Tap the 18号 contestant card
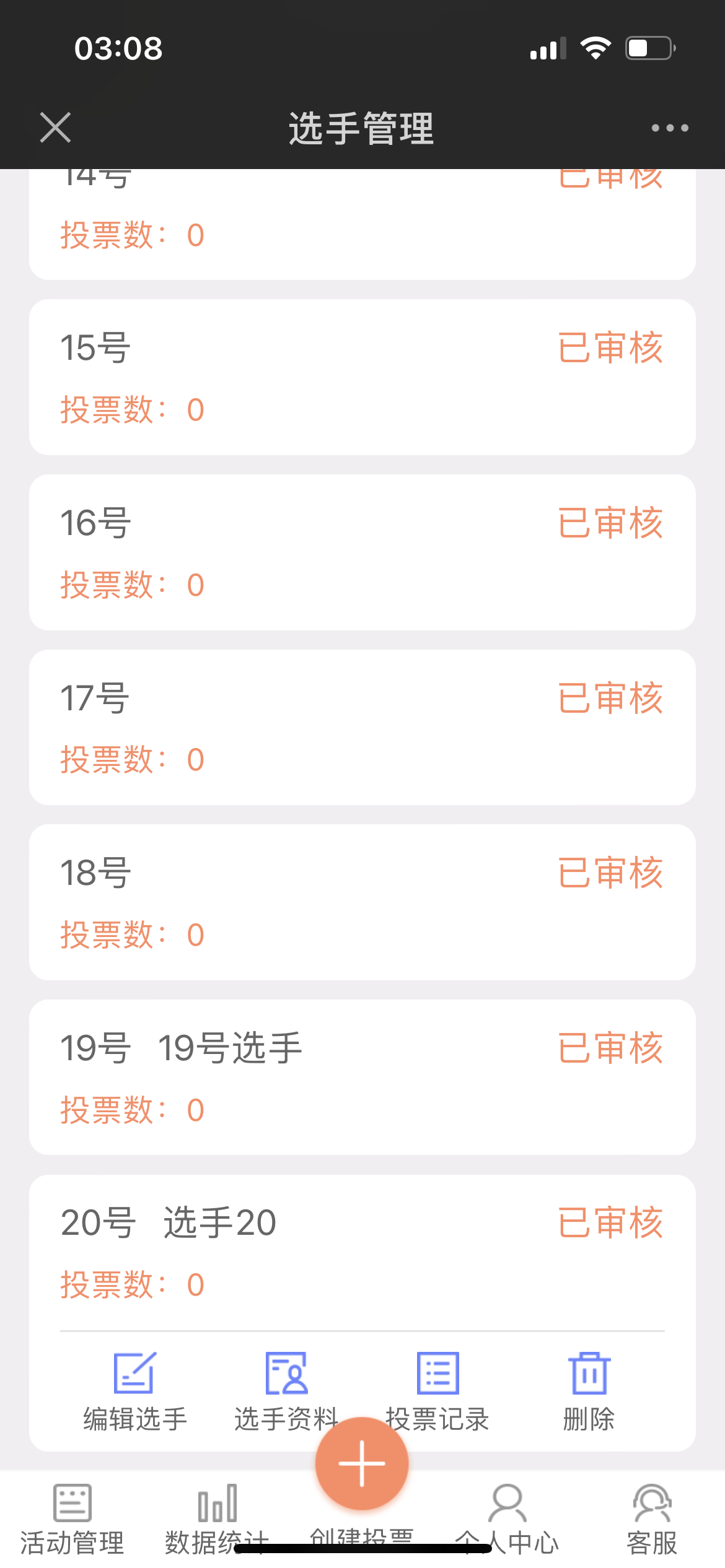This screenshot has width=725, height=1568. click(x=362, y=902)
